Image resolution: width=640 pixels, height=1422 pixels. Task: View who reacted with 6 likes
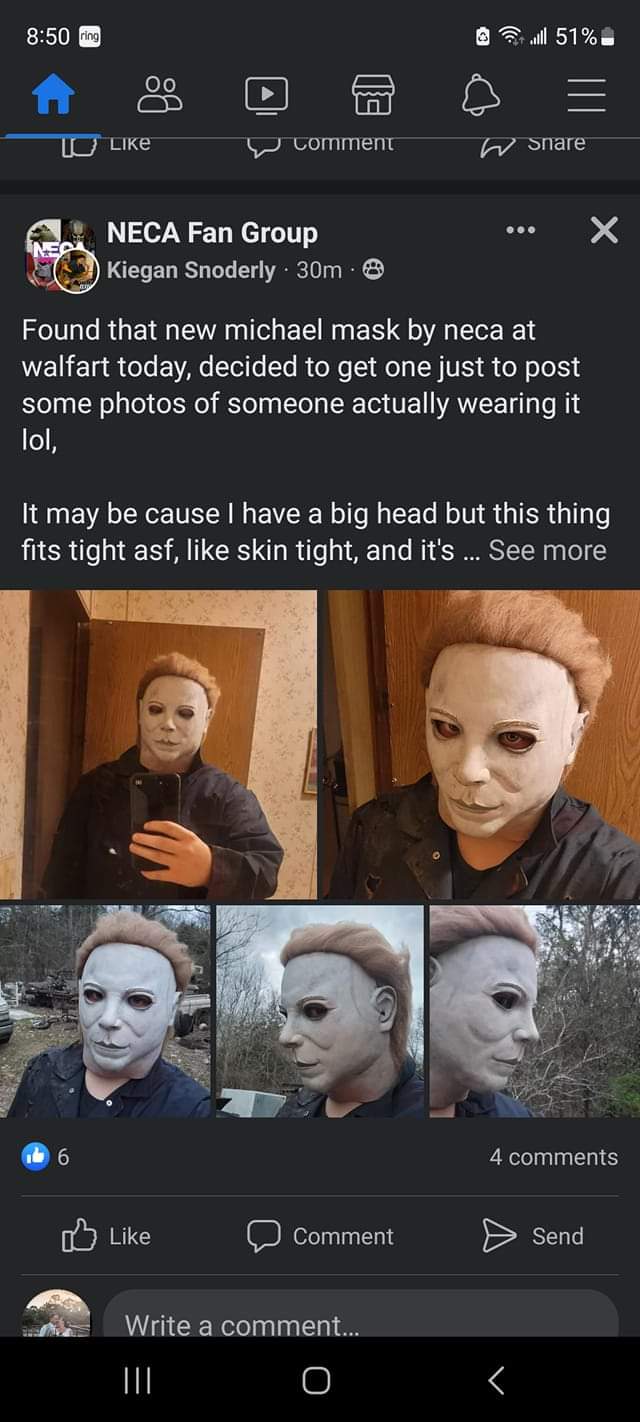pyautogui.click(x=47, y=1157)
